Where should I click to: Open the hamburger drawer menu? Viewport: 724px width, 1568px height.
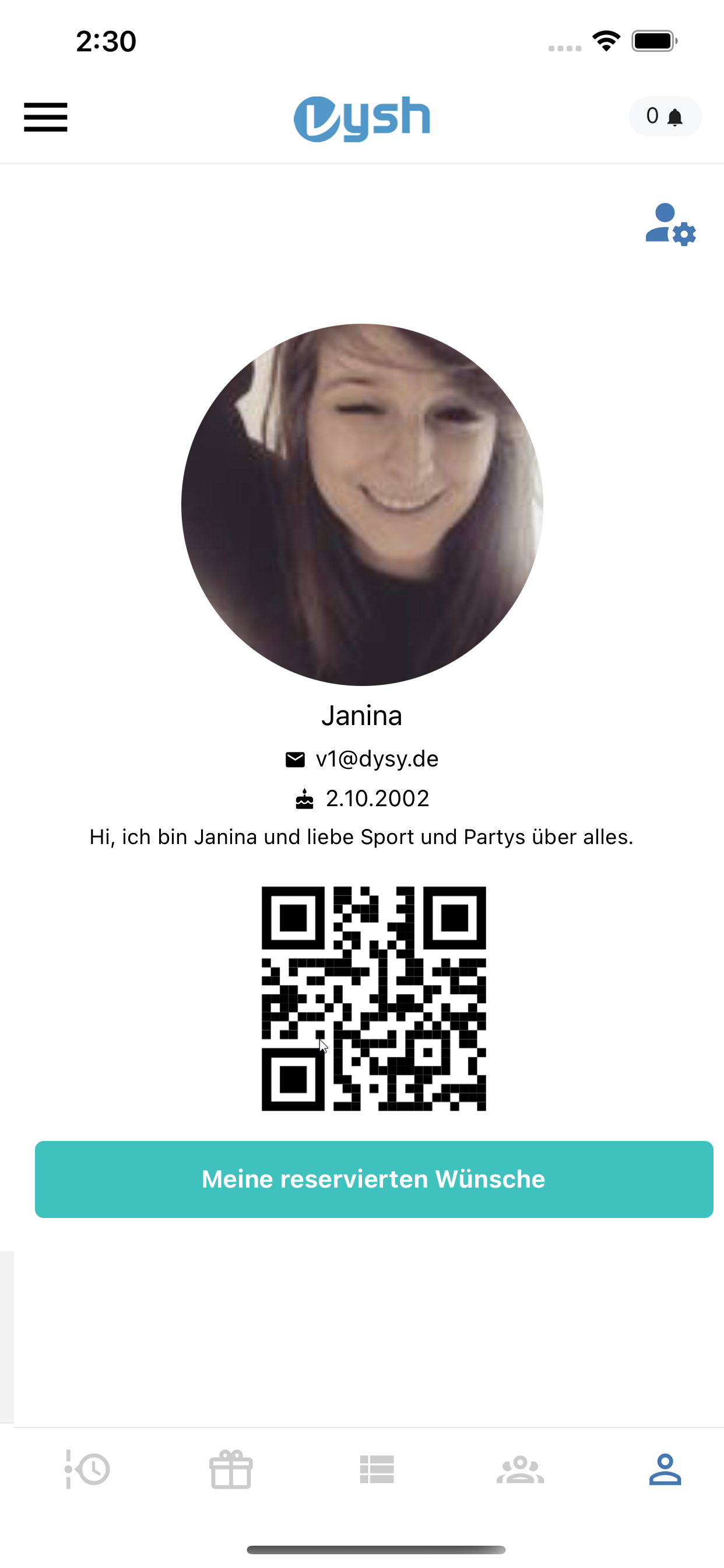45,117
